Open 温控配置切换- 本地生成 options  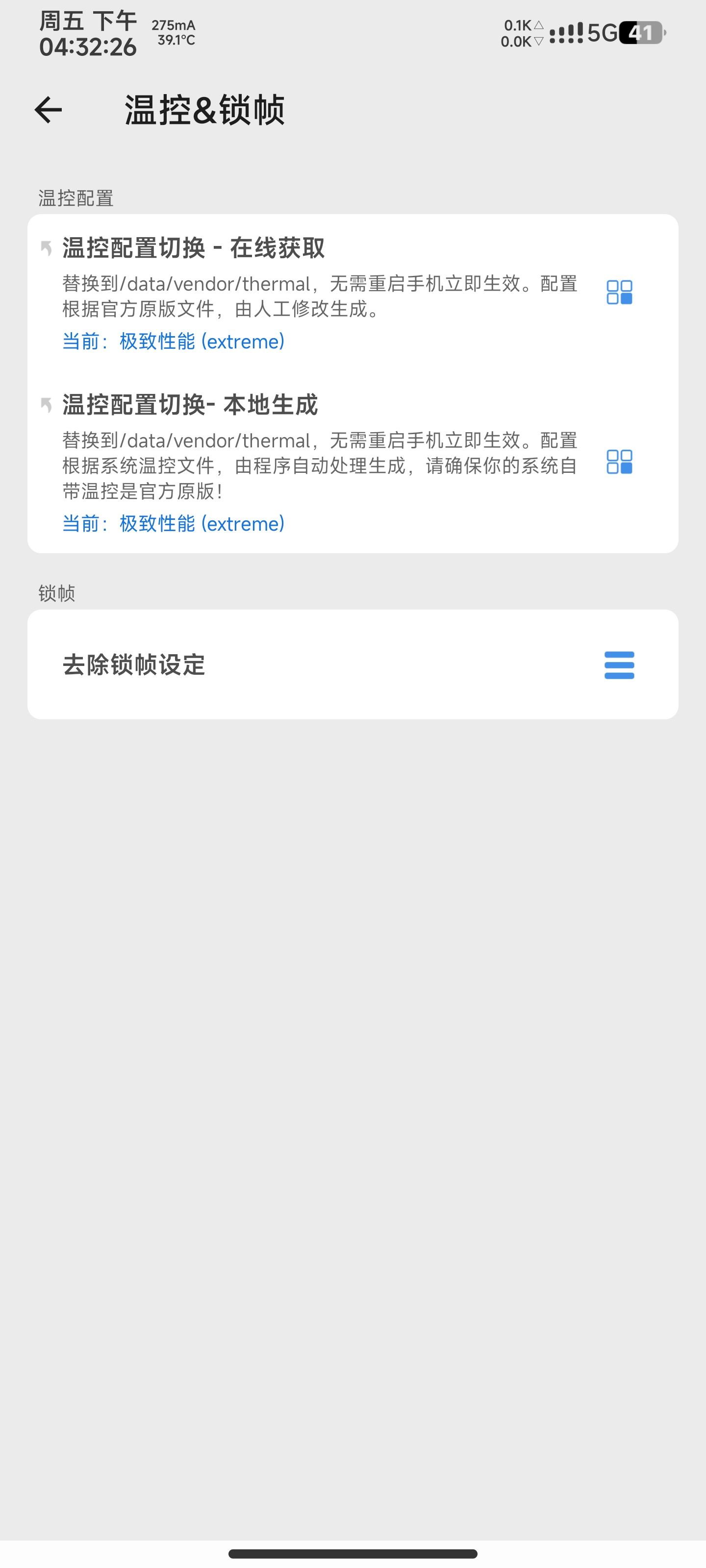[x=619, y=462]
